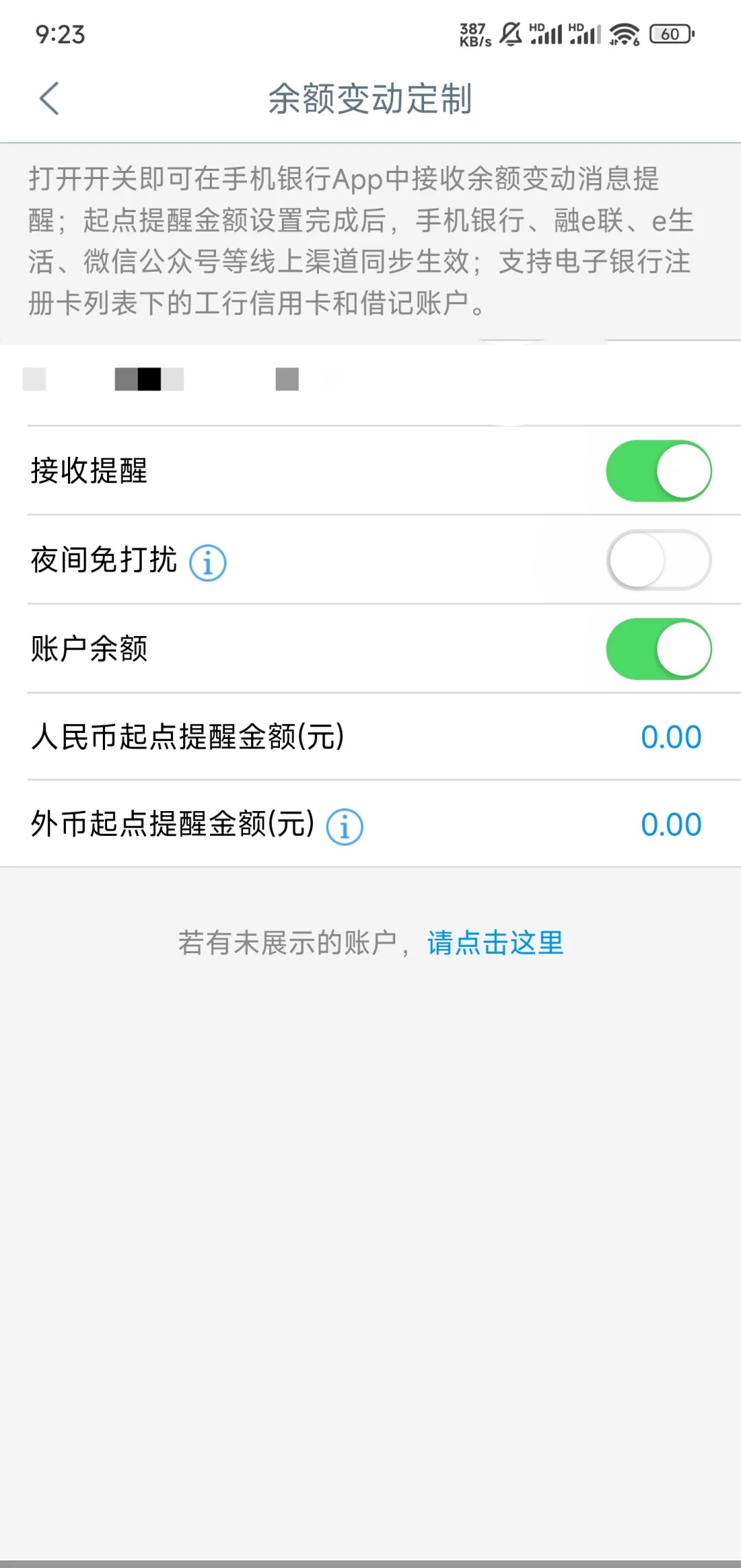Tap the 0.00 value for RMB threshold

[x=672, y=736]
